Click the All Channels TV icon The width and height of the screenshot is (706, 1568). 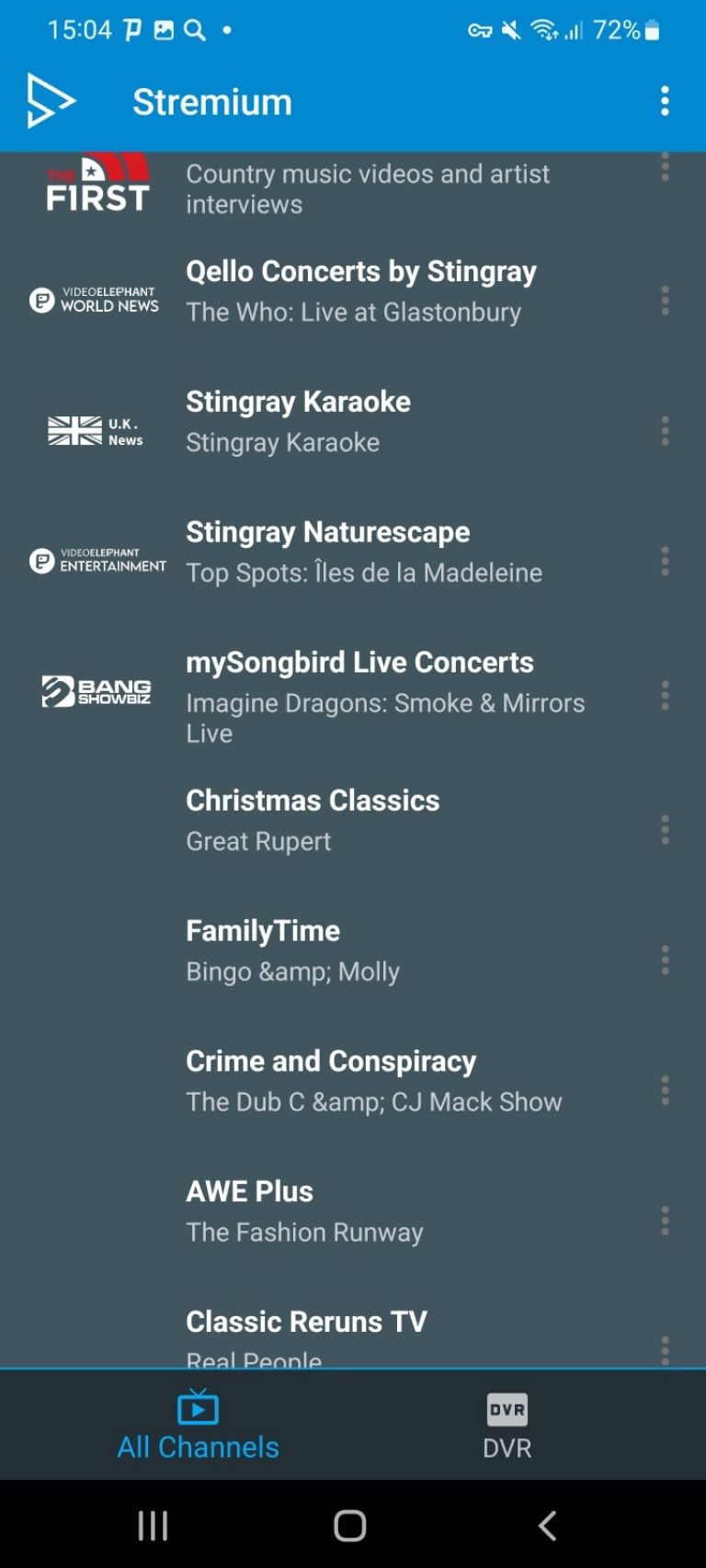(x=197, y=1406)
